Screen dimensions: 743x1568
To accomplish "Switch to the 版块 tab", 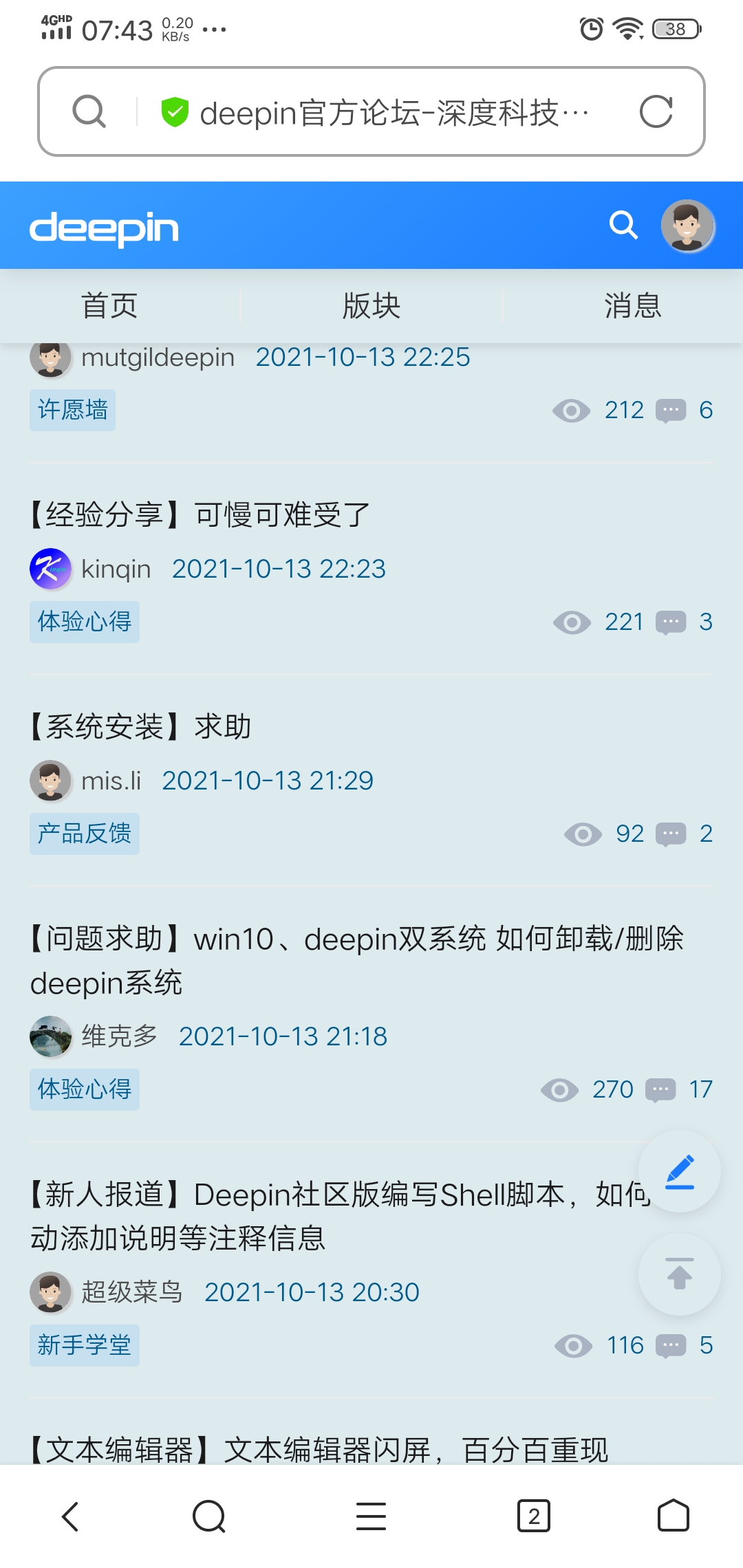I will tap(371, 305).
